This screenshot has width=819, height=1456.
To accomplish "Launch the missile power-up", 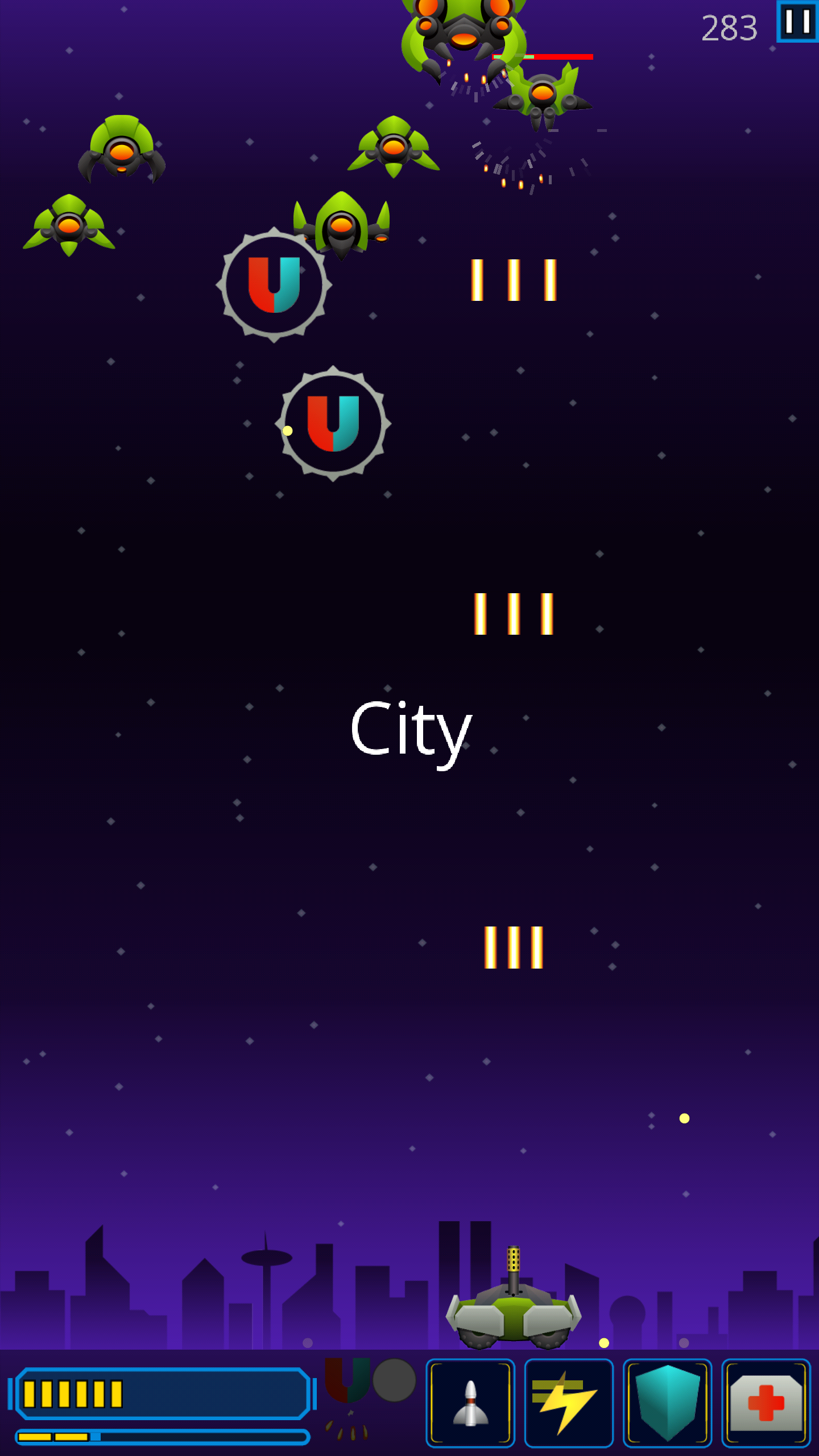I will click(x=470, y=1403).
